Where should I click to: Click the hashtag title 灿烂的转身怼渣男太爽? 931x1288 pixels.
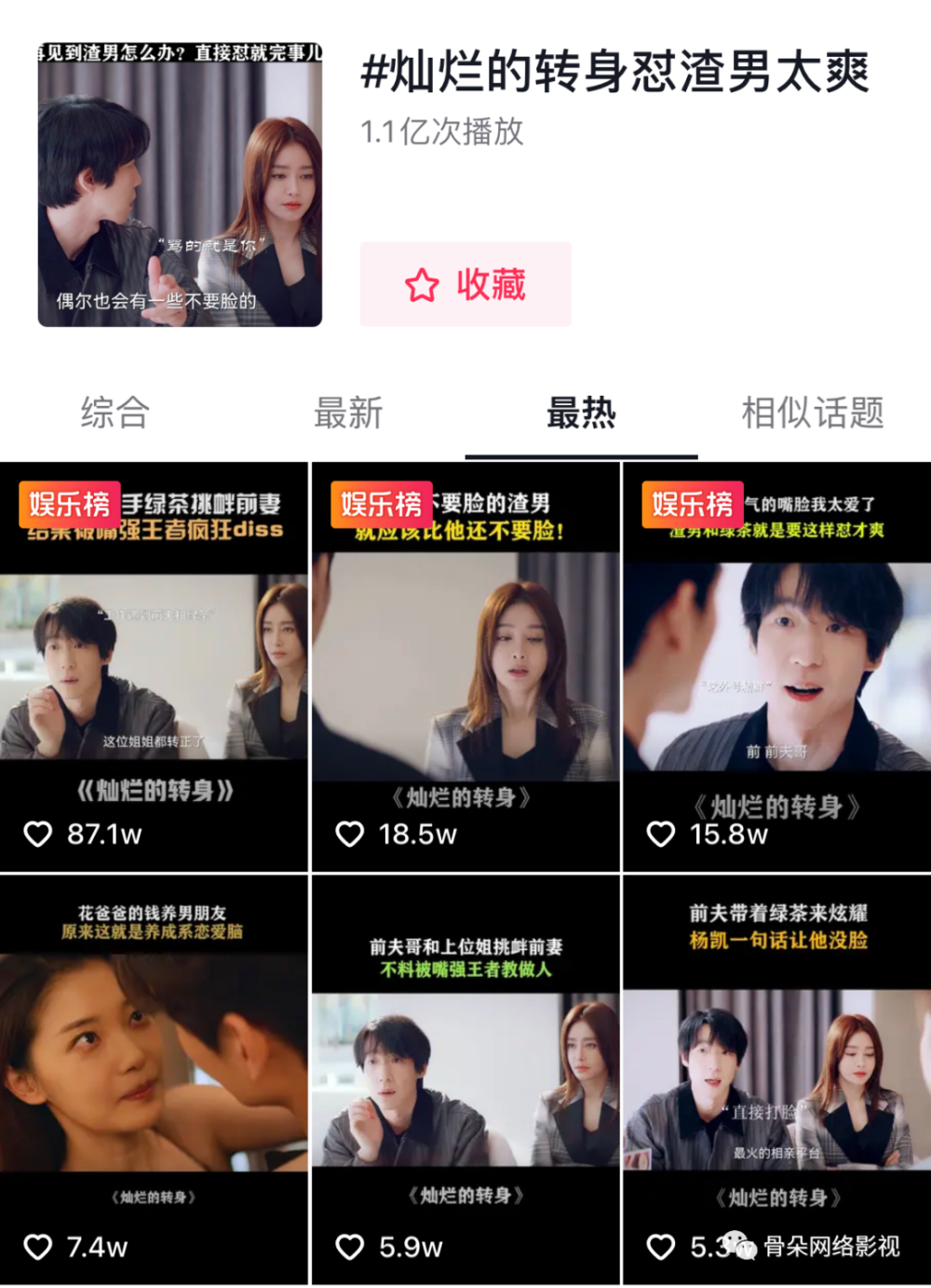[616, 76]
